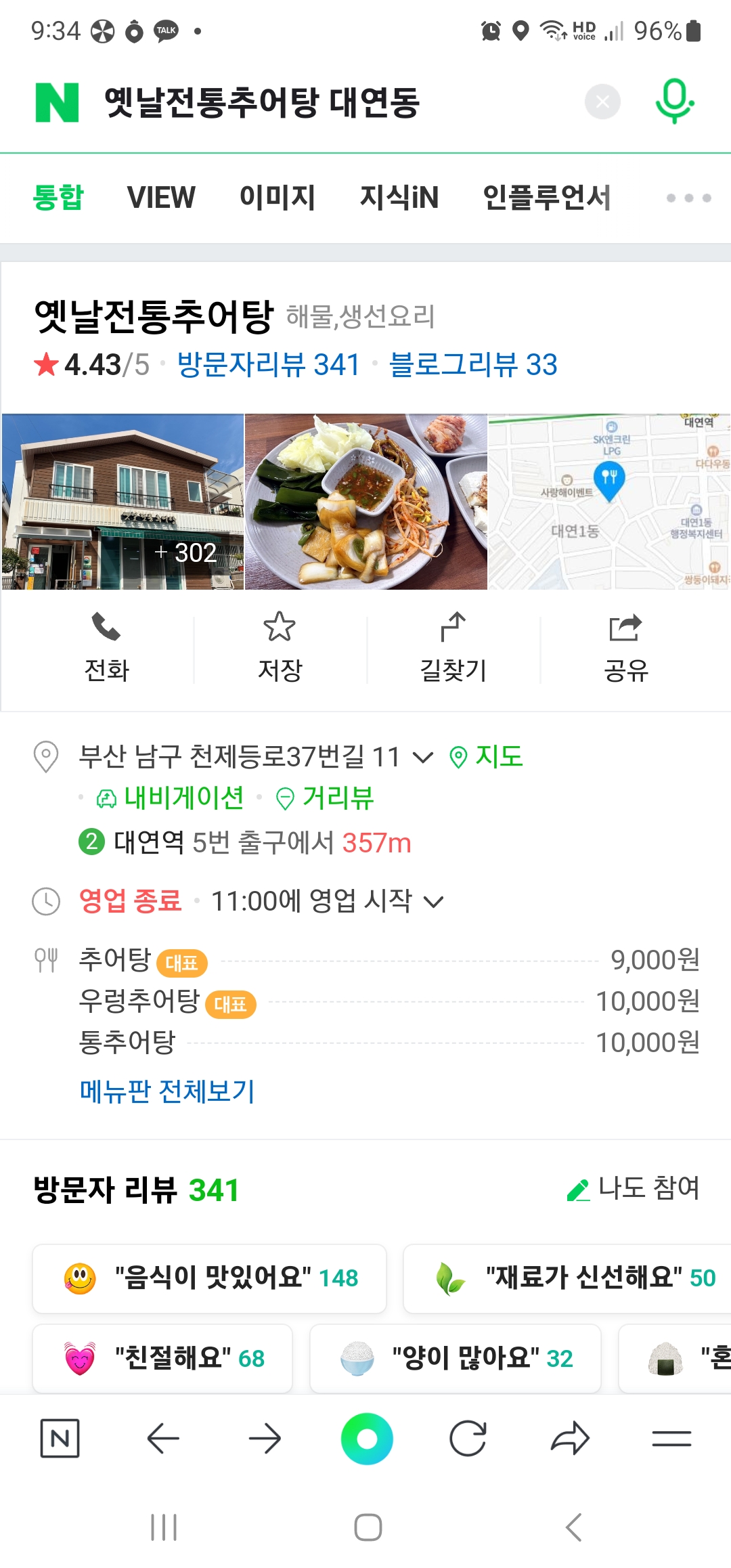Open the map thumbnail
731x1568 pixels.
tap(609, 502)
